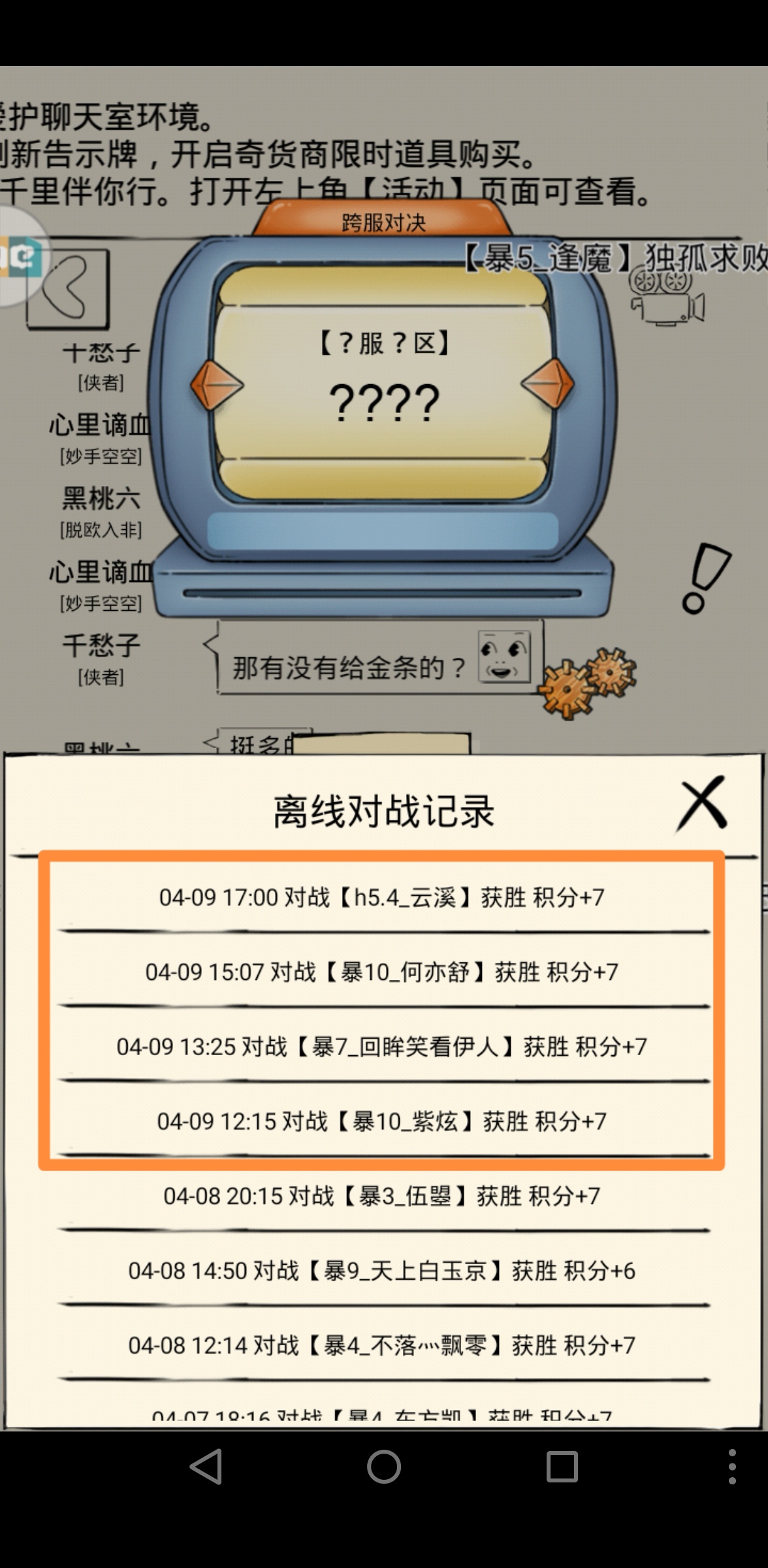This screenshot has height=1568, width=768.
Task: Open the battle record against 暴10_何亦舒
Action: pos(382,972)
